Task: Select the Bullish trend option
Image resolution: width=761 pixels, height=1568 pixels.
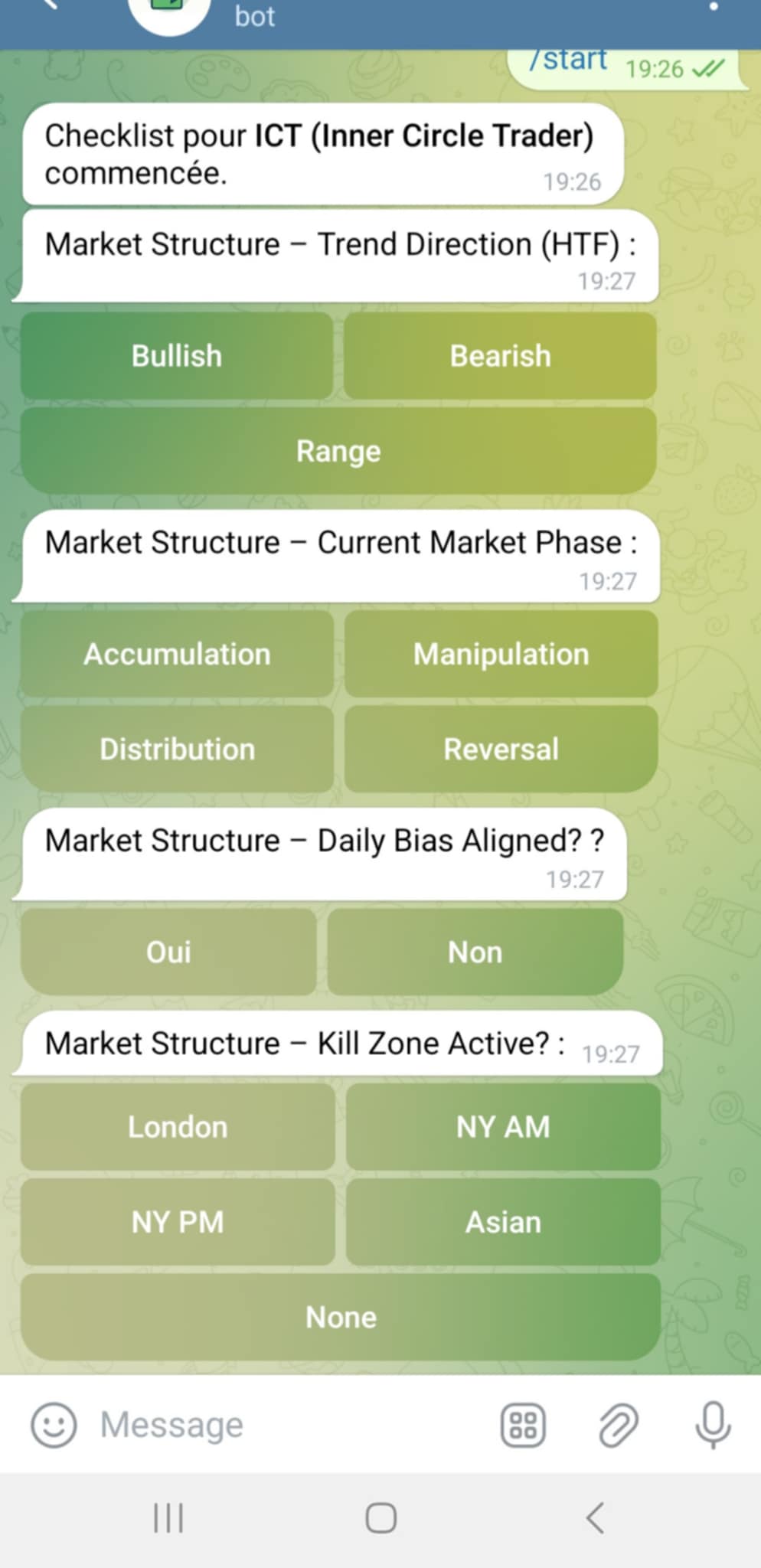Action: [x=177, y=356]
